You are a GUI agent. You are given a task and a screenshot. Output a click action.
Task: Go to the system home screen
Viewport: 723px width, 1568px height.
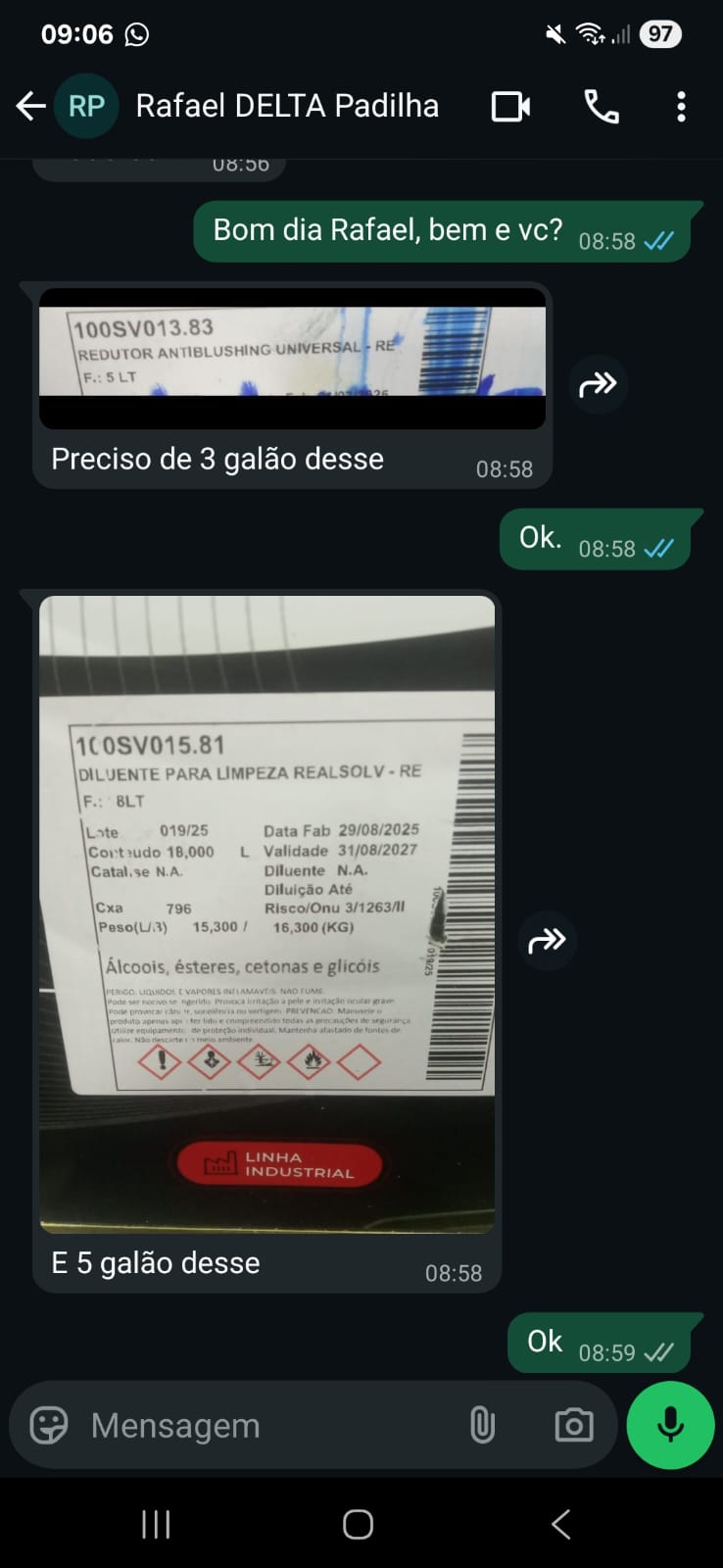pyautogui.click(x=358, y=1524)
